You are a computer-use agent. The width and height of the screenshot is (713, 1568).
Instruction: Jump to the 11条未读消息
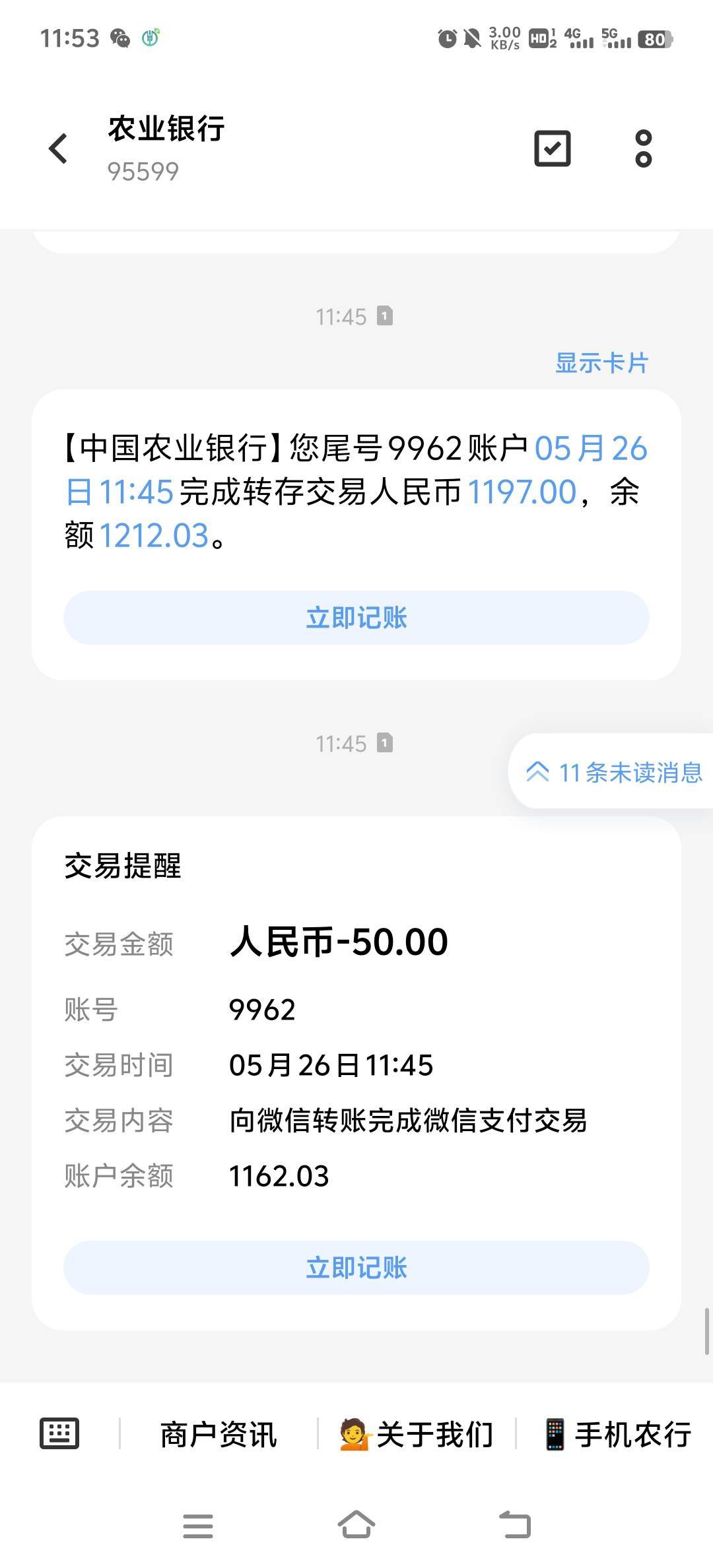[x=613, y=771]
